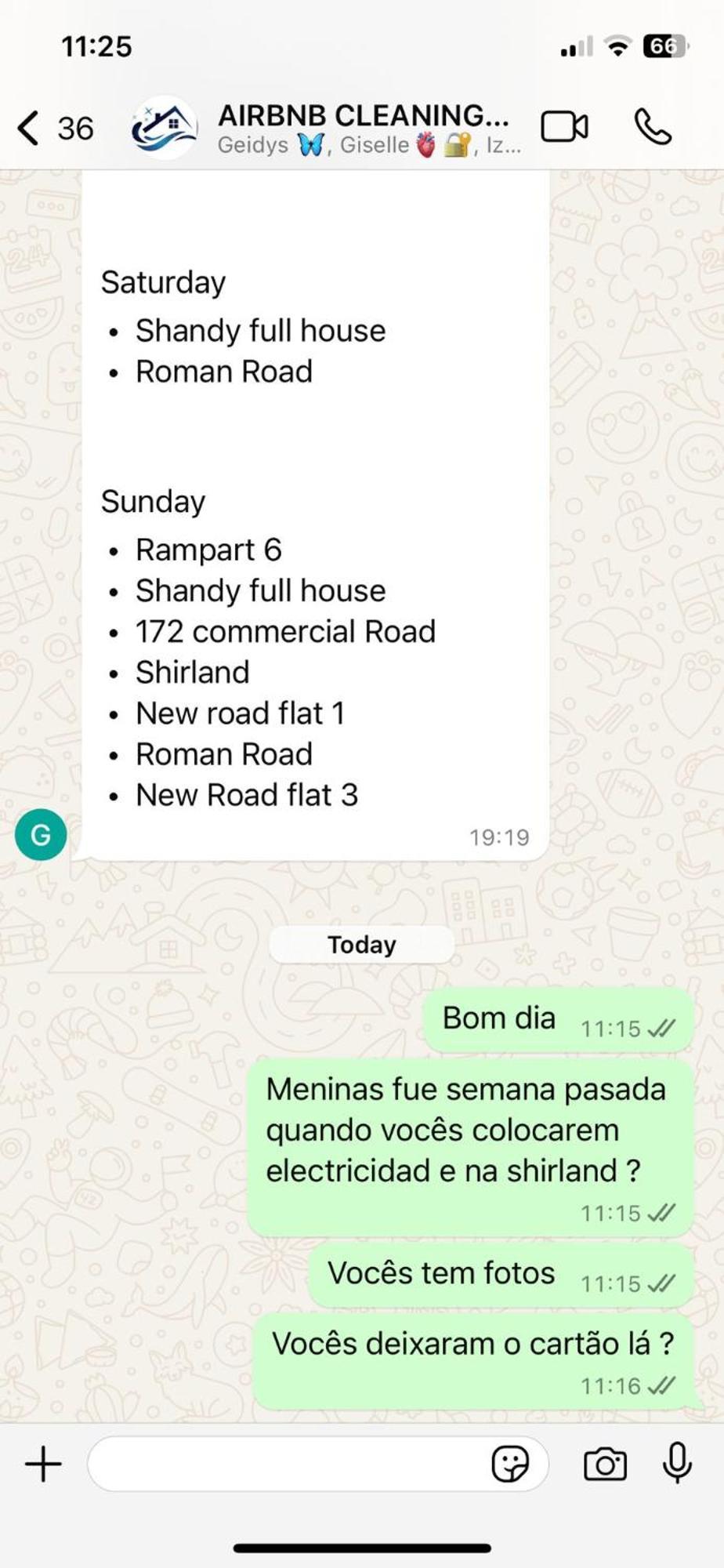724x1568 pixels.
Task: Open the sticker picker
Action: pyautogui.click(x=510, y=1464)
